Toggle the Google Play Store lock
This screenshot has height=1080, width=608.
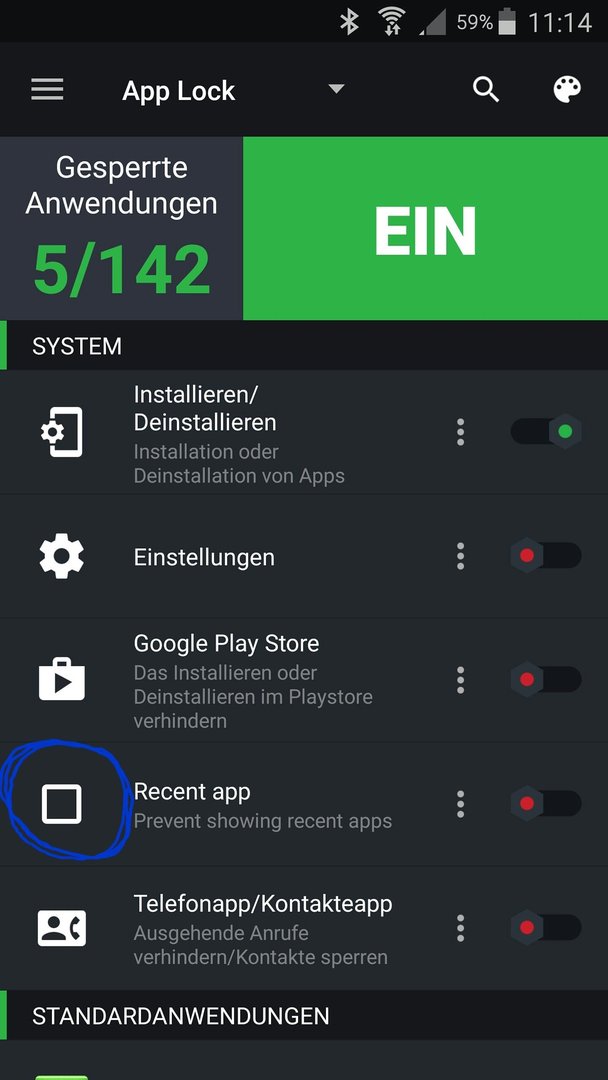(547, 679)
